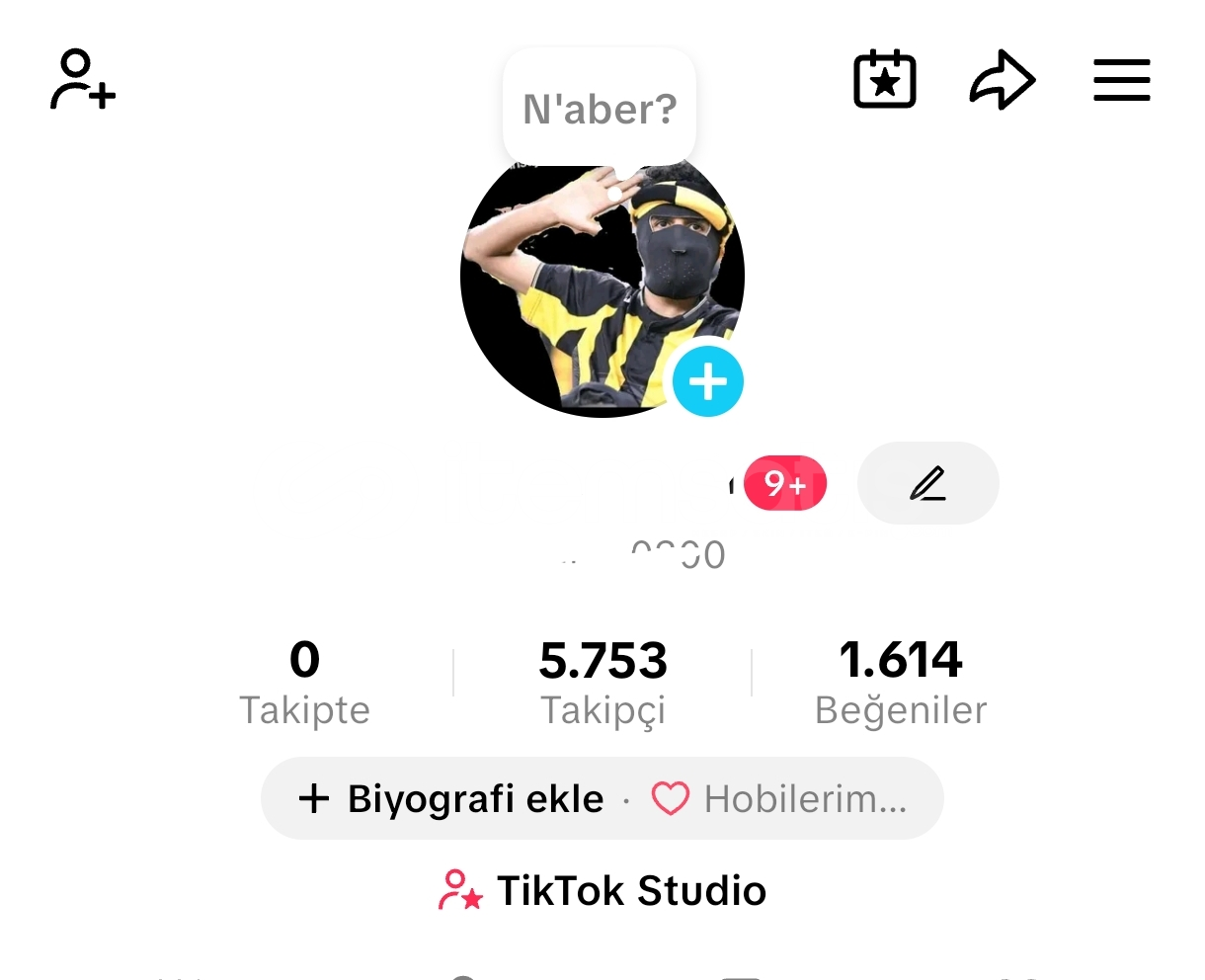Image resolution: width=1205 pixels, height=980 pixels.
Task: Open the hamburger menu
Action: pyautogui.click(x=1122, y=80)
